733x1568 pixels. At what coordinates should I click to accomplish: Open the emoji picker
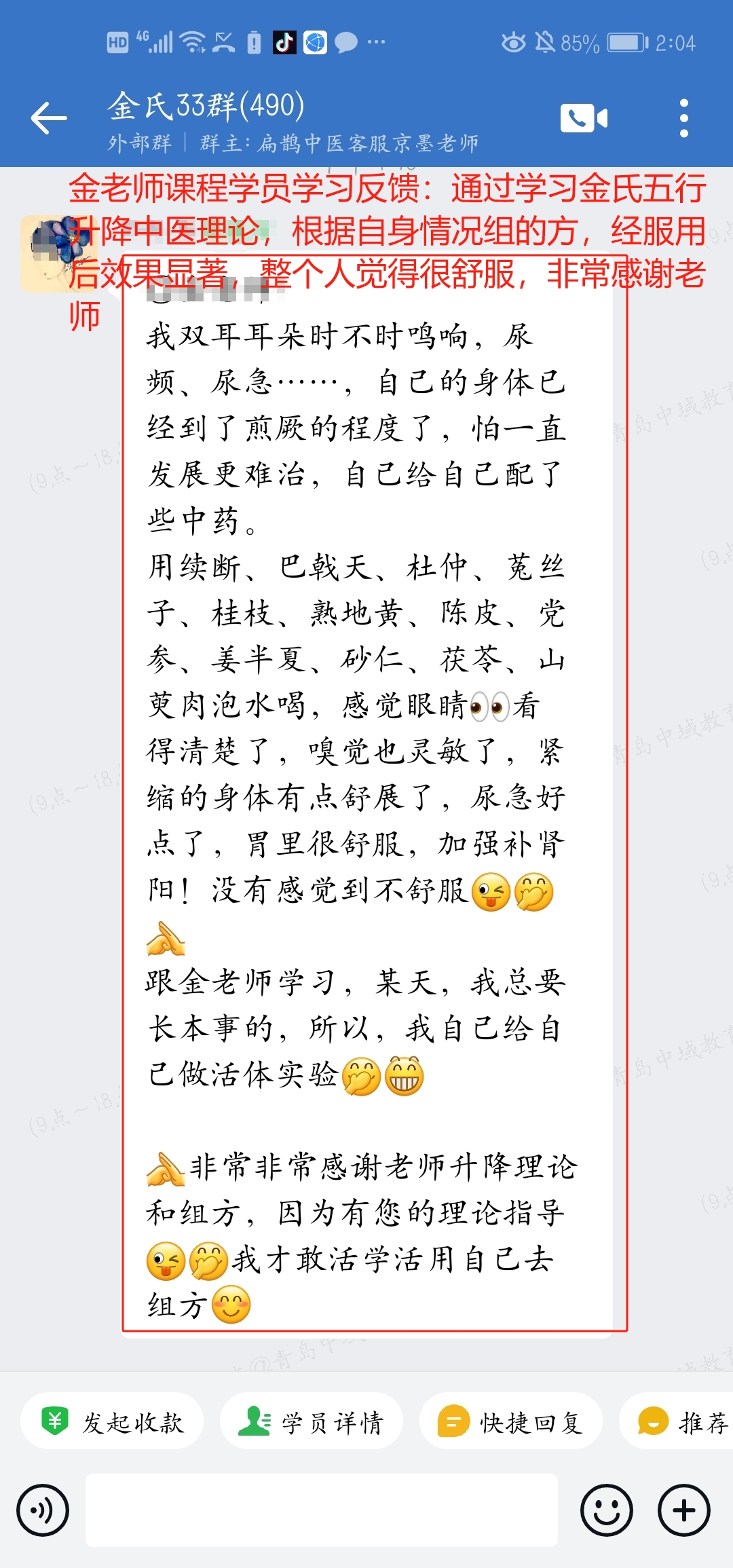pos(606,1510)
